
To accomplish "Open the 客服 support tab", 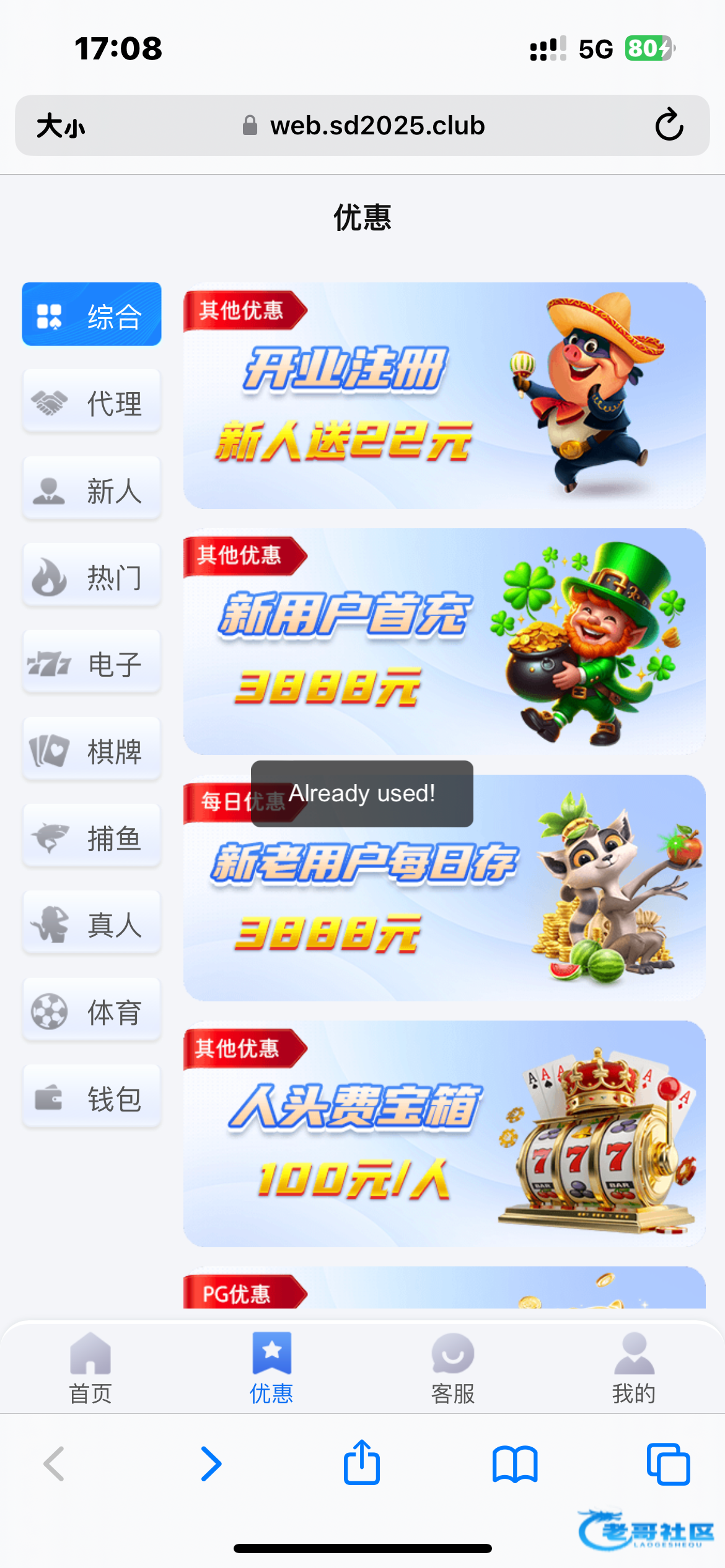I will pos(453,1369).
